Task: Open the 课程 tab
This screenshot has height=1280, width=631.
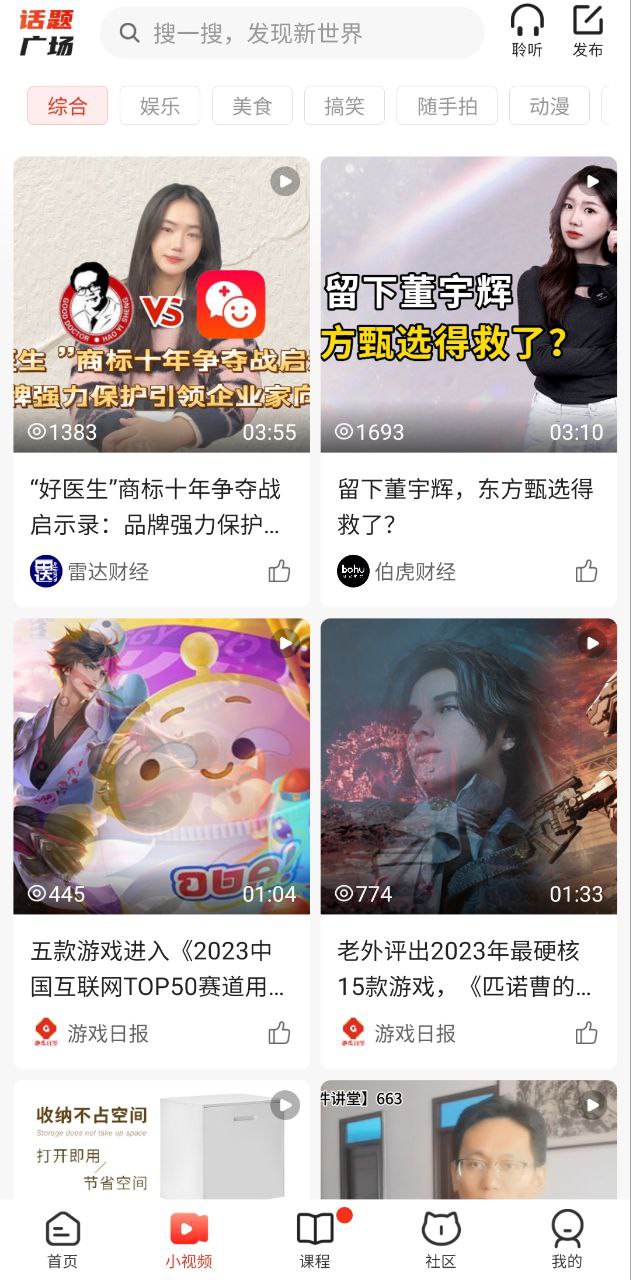Action: 315,1238
